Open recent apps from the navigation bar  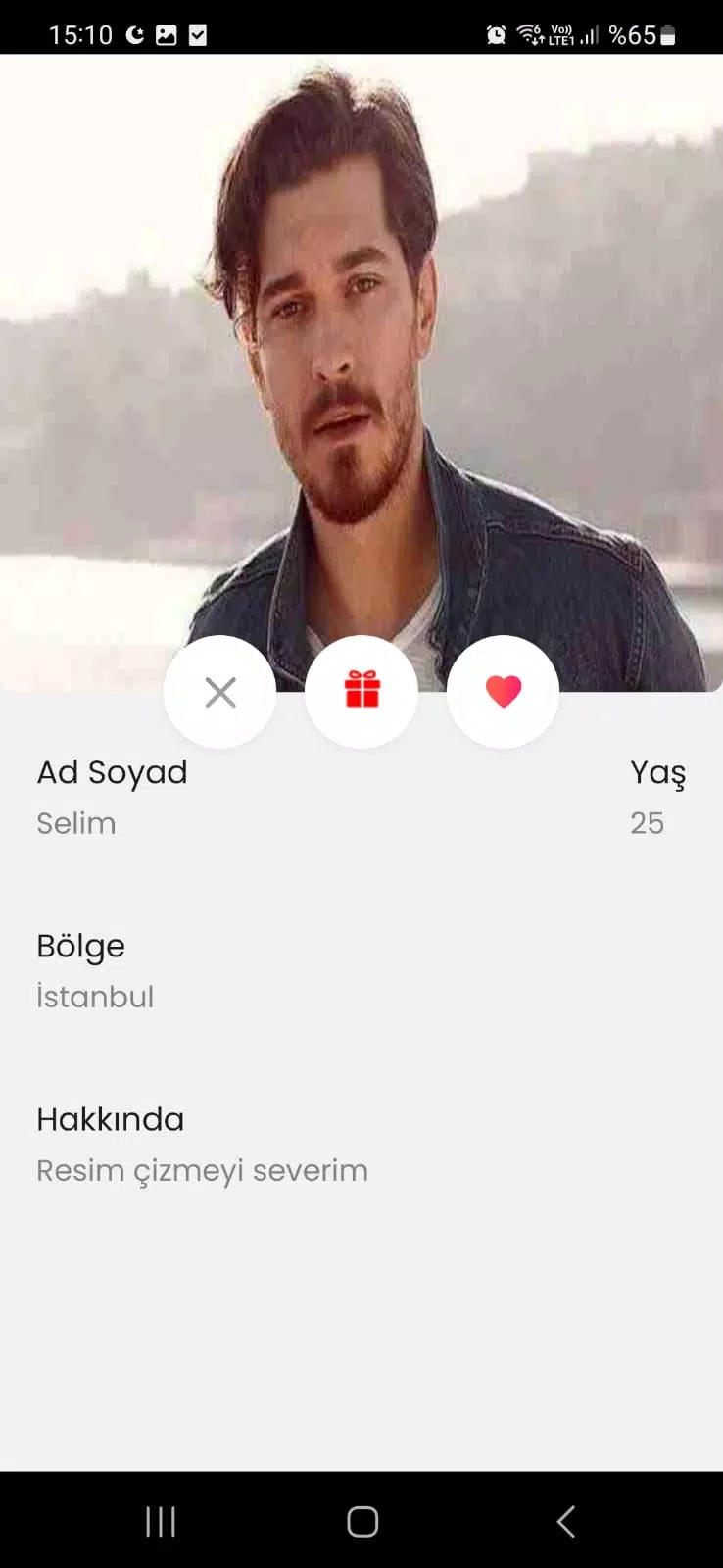coord(161,1521)
